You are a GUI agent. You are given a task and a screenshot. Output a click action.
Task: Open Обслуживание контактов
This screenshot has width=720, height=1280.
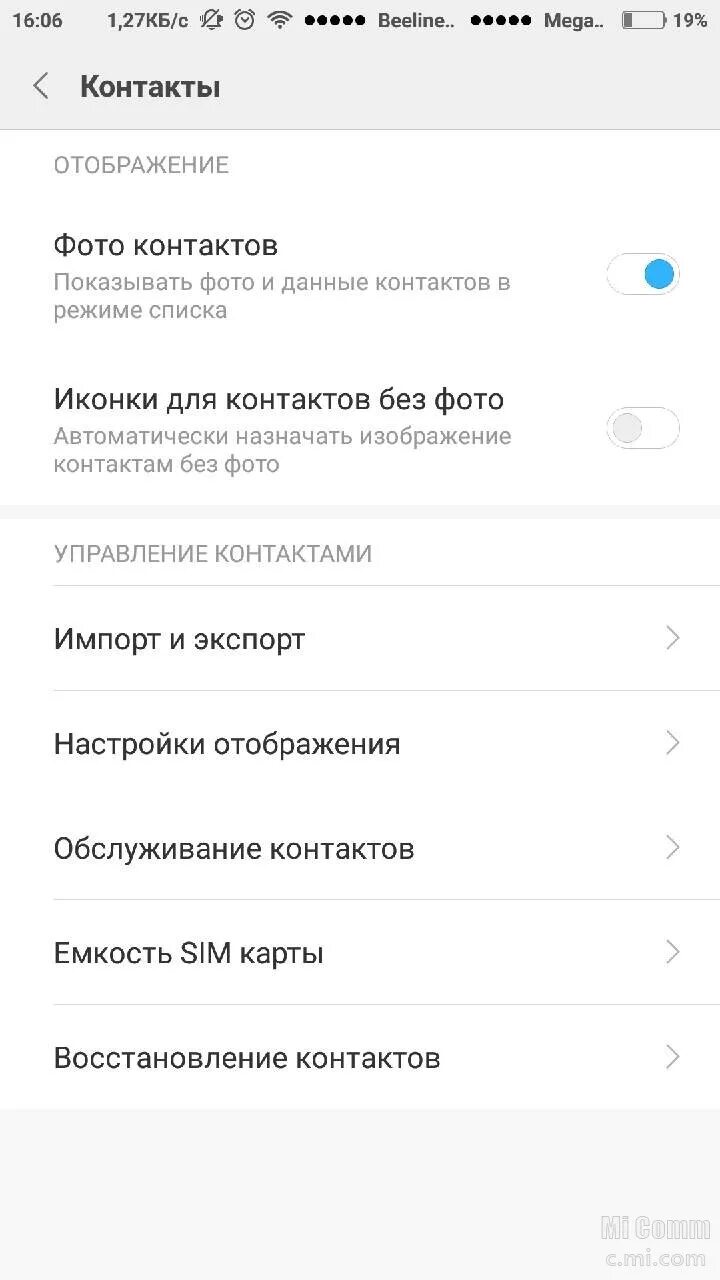(360, 849)
